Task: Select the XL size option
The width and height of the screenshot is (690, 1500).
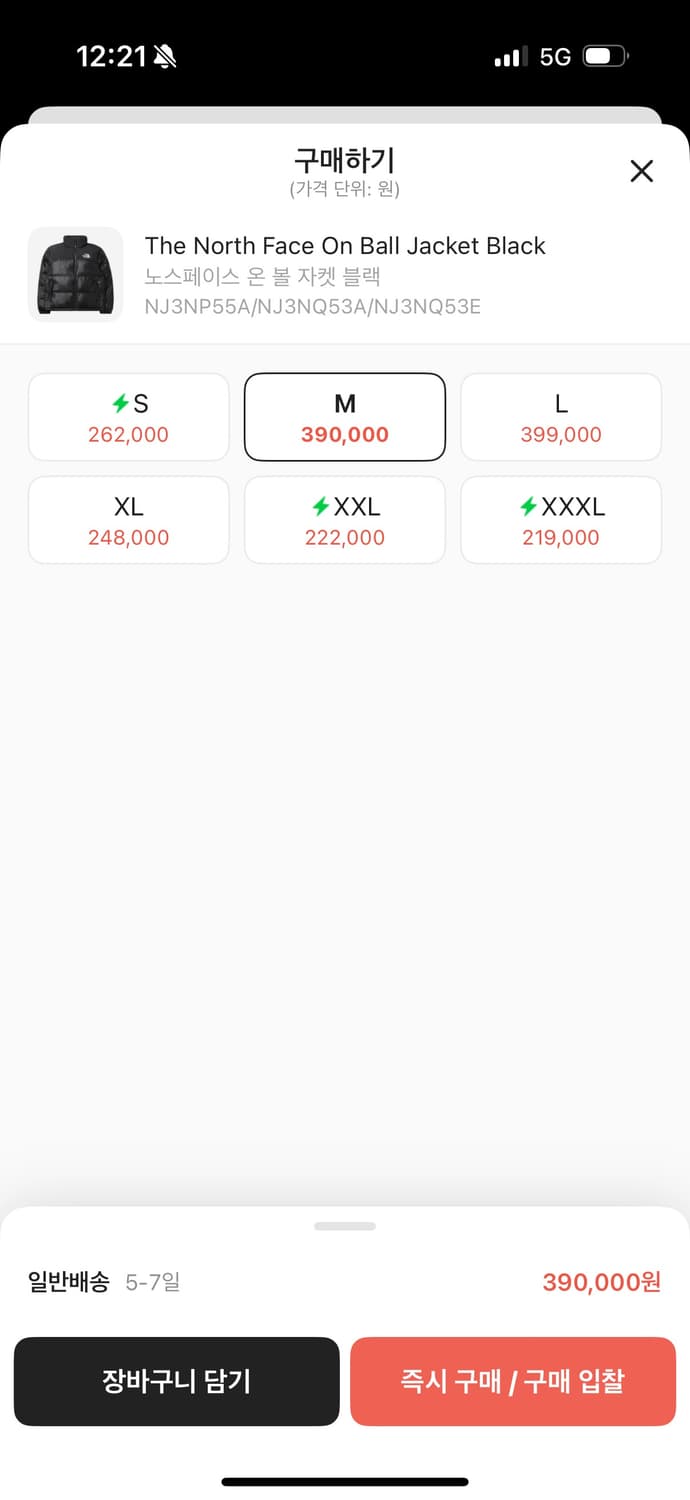Action: point(129,520)
